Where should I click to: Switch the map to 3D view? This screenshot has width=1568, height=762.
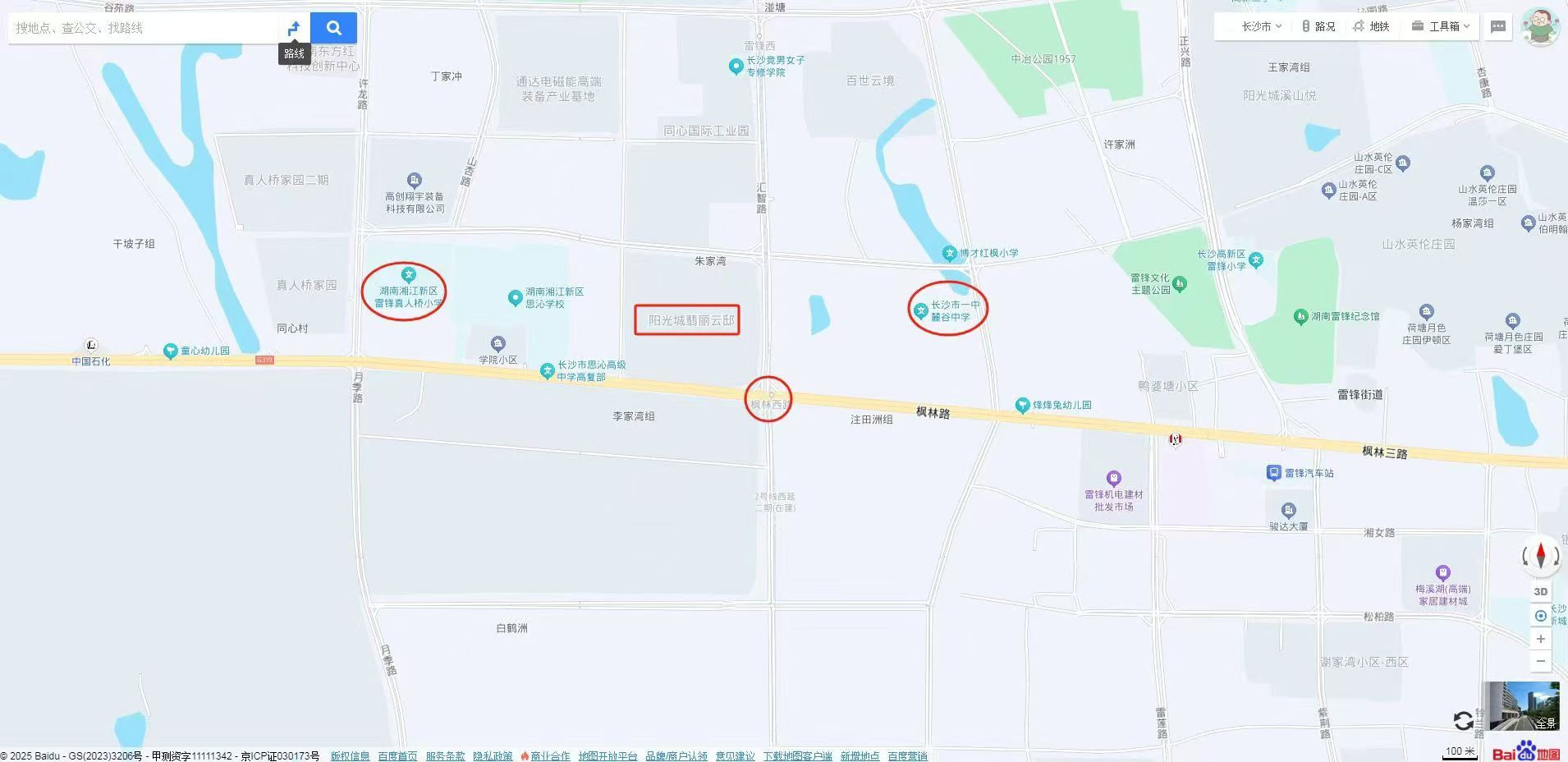point(1540,591)
